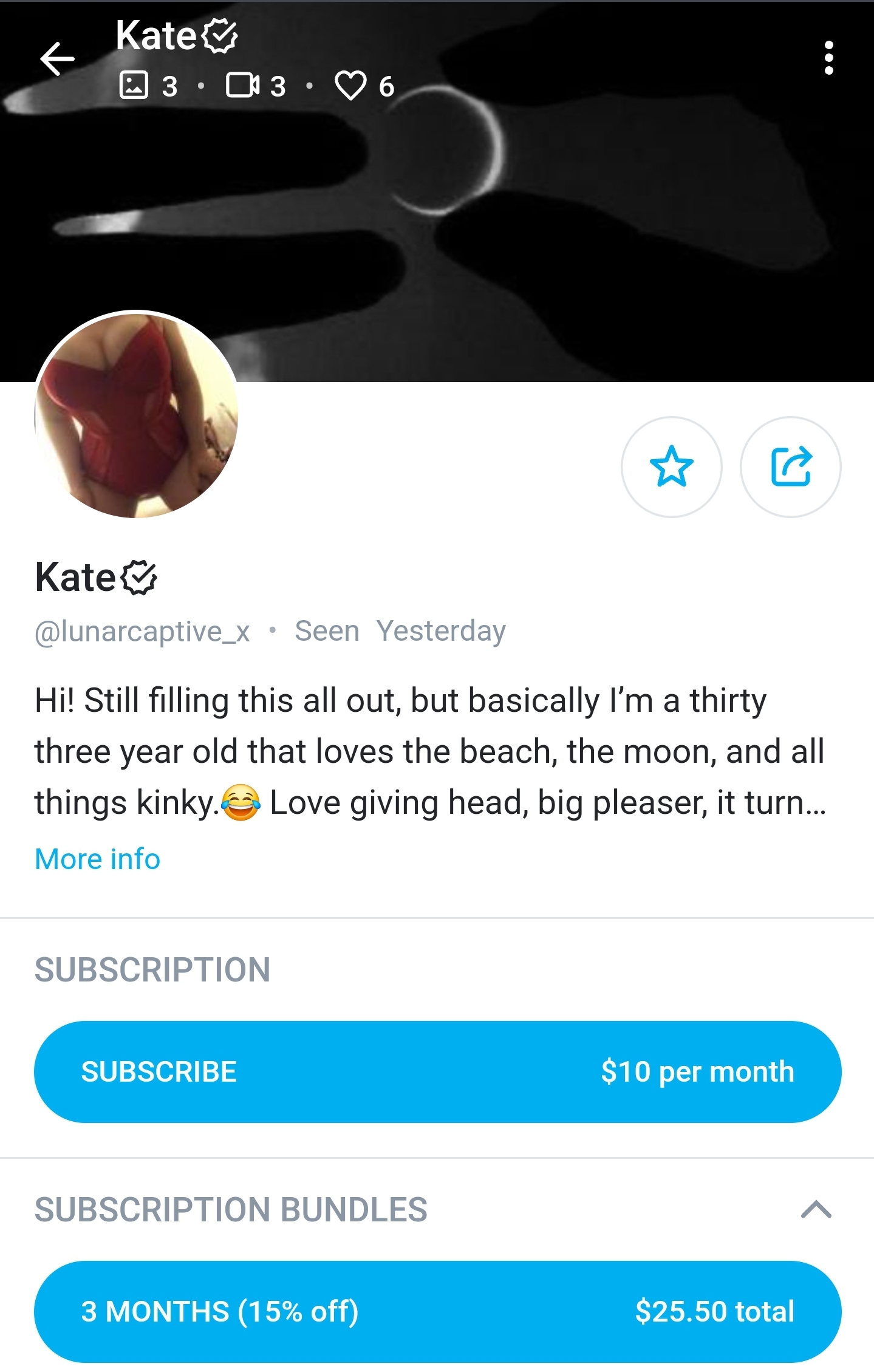The height and width of the screenshot is (1372, 874).
Task: Collapse the Subscription Bundles section
Action: pos(816,1209)
